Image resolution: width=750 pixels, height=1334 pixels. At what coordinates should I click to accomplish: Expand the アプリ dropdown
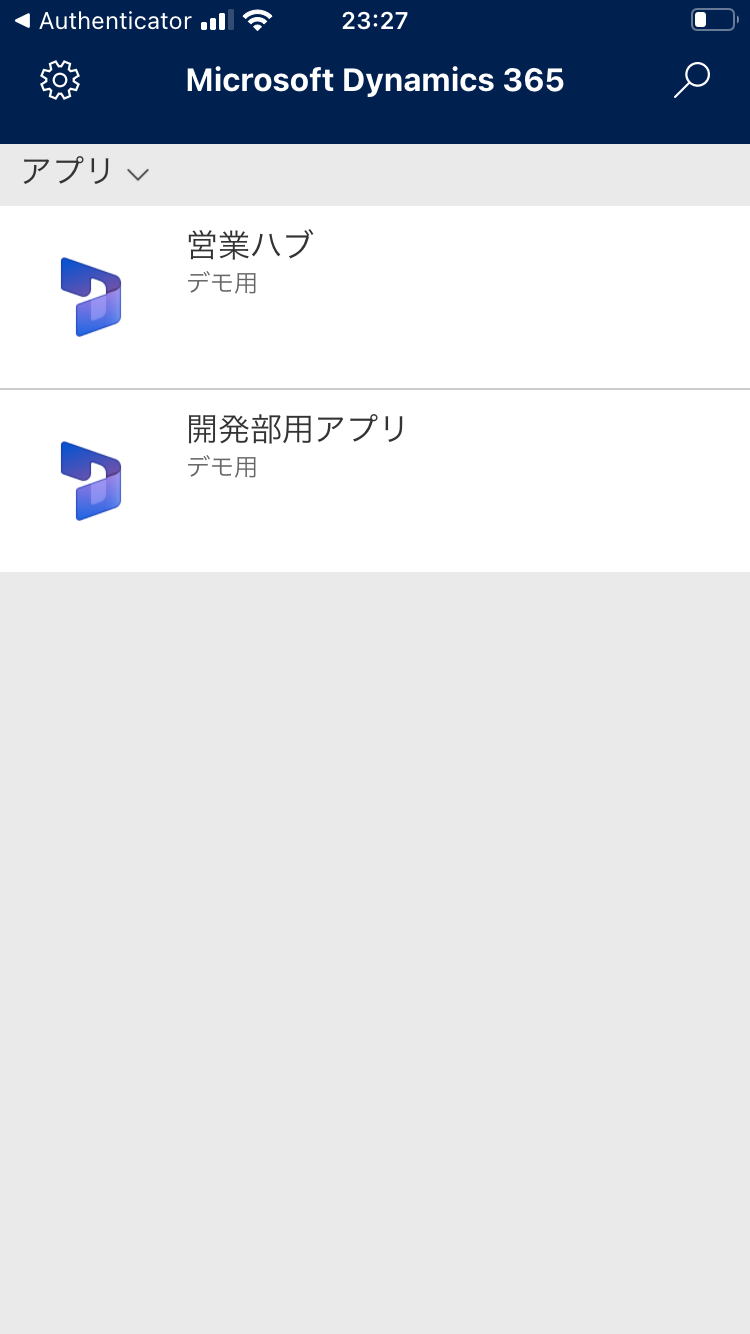click(85, 173)
